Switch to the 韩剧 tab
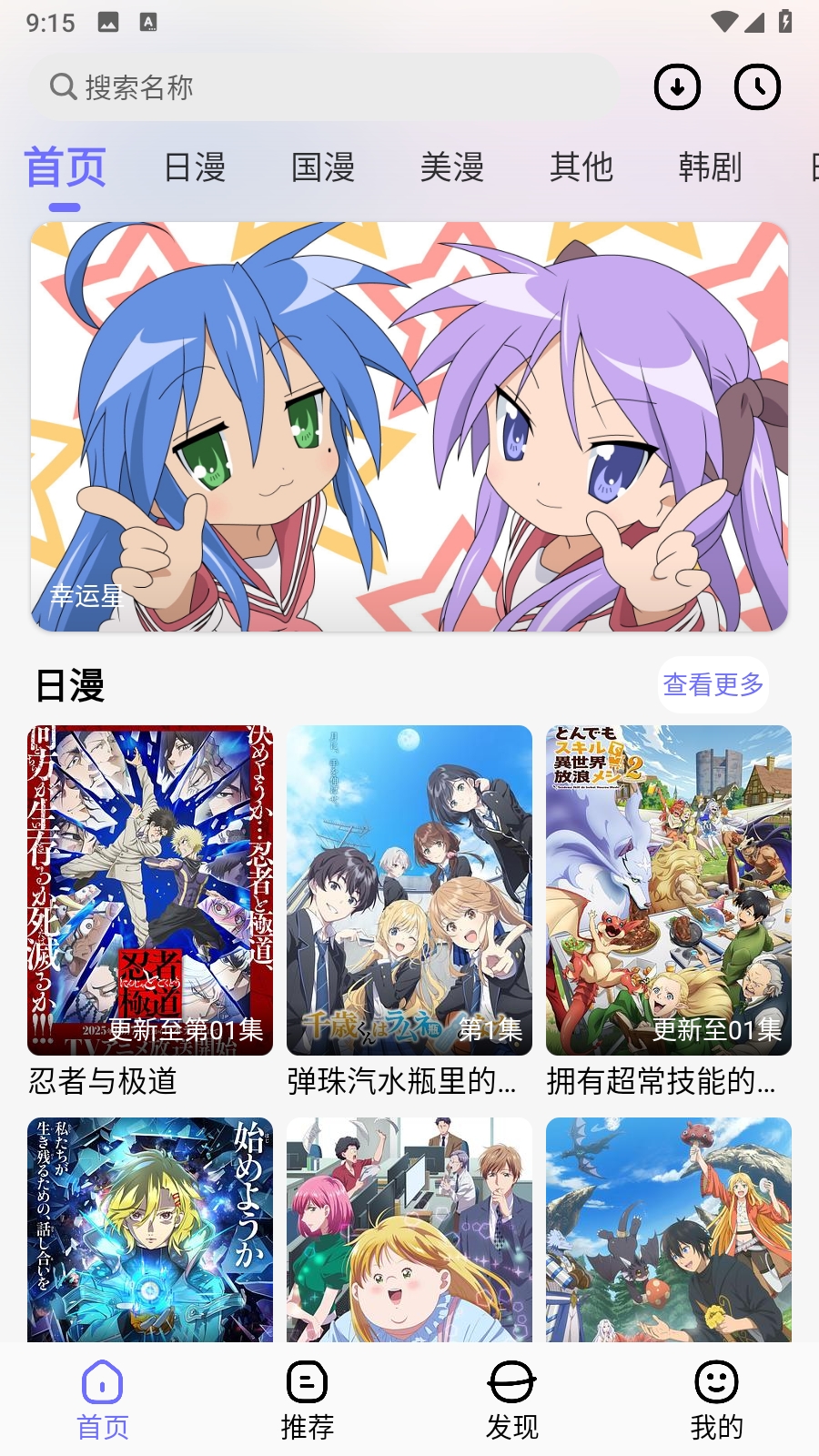The width and height of the screenshot is (819, 1456). click(x=711, y=168)
